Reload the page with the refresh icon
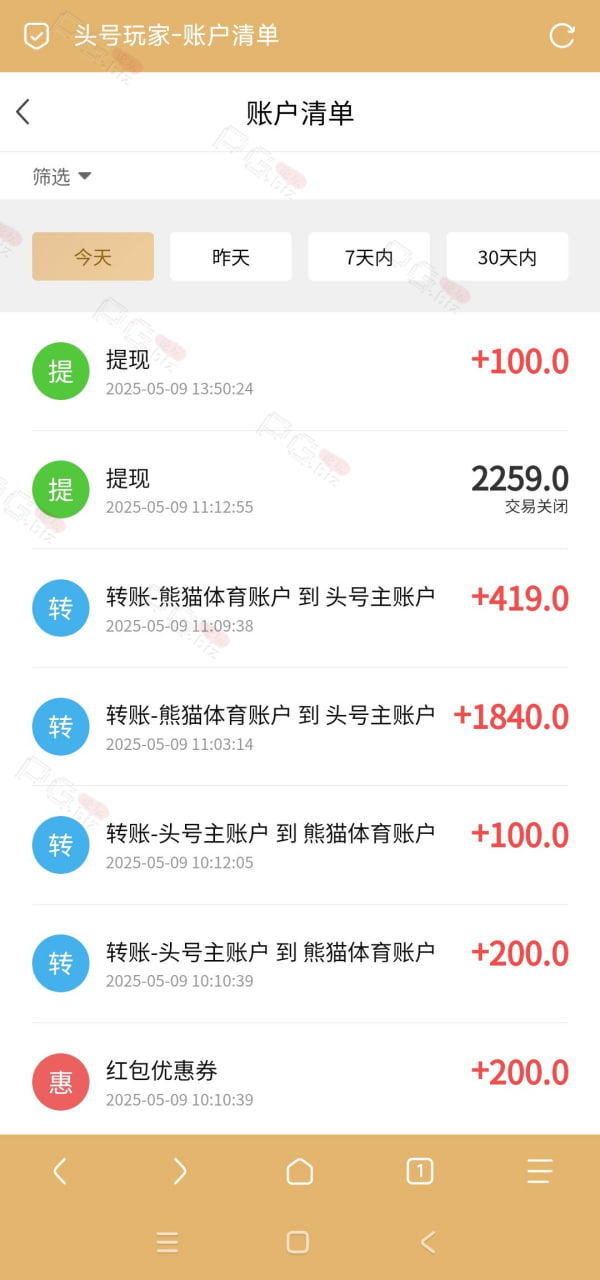This screenshot has width=600, height=1280. tap(562, 36)
